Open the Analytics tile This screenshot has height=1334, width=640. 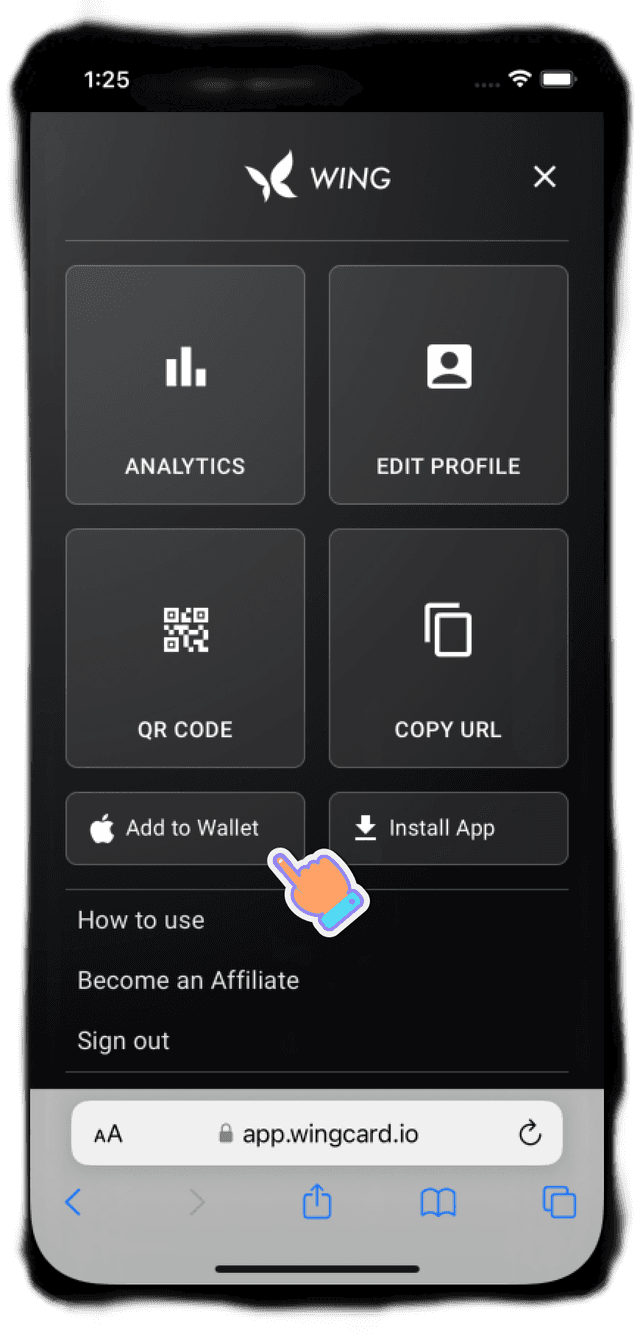[185, 385]
